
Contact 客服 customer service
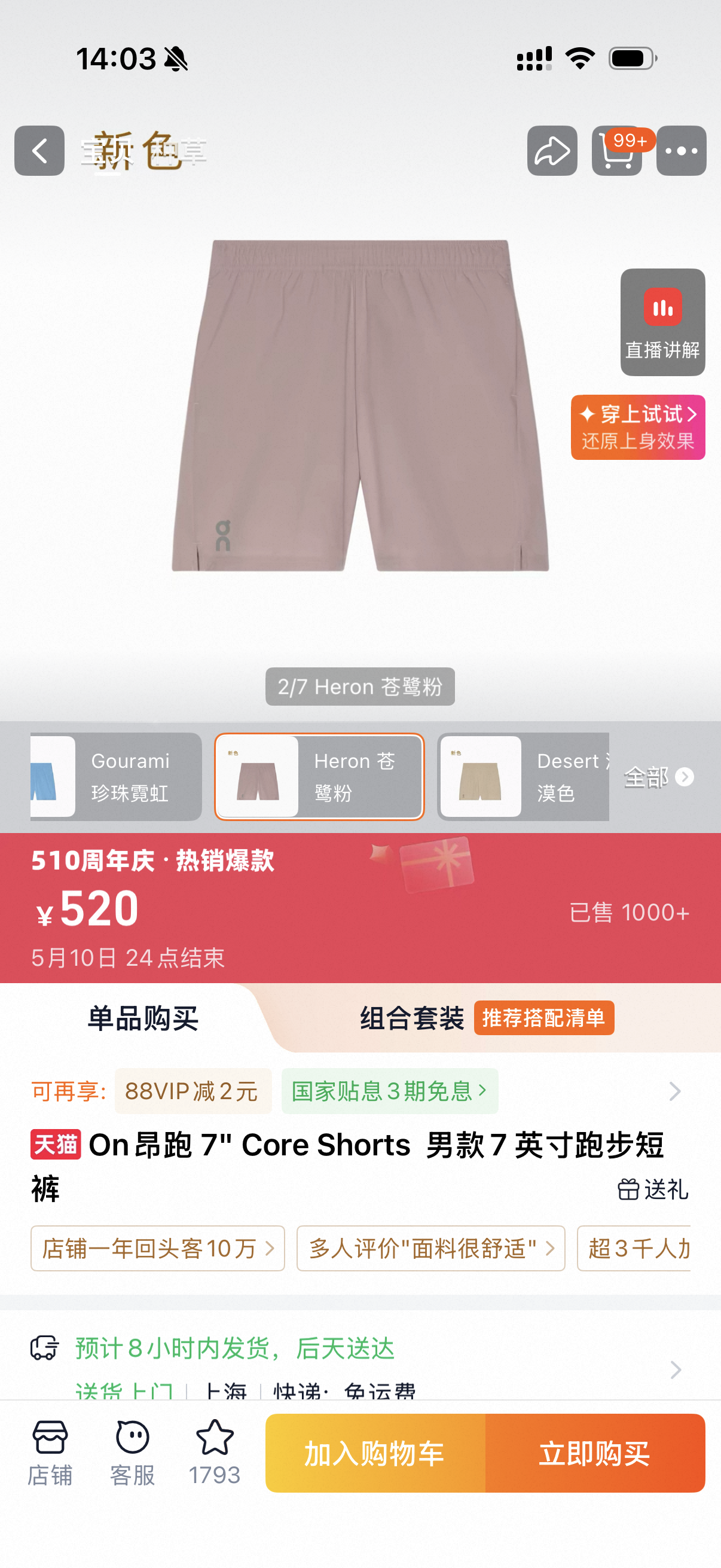(x=132, y=1453)
